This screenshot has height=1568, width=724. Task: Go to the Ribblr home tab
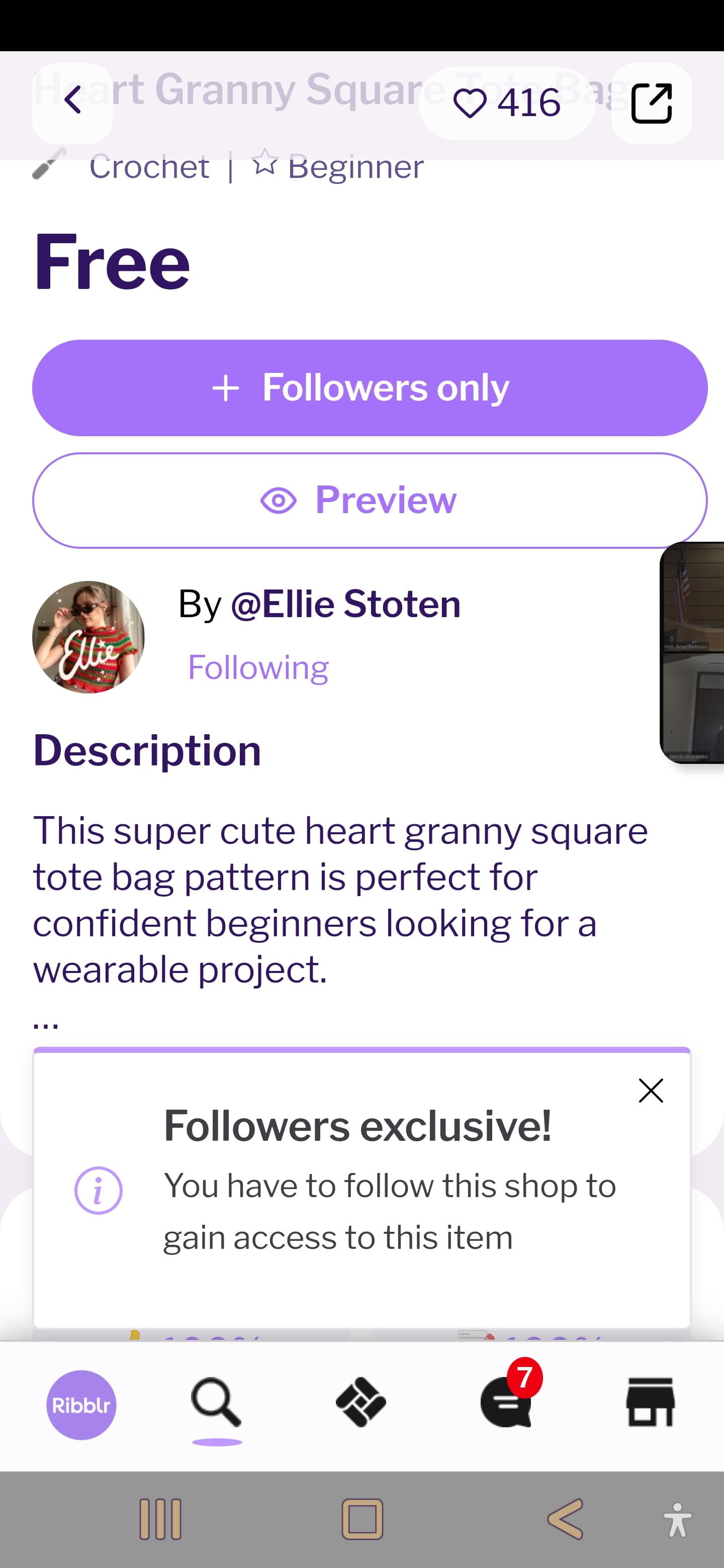pos(81,1404)
